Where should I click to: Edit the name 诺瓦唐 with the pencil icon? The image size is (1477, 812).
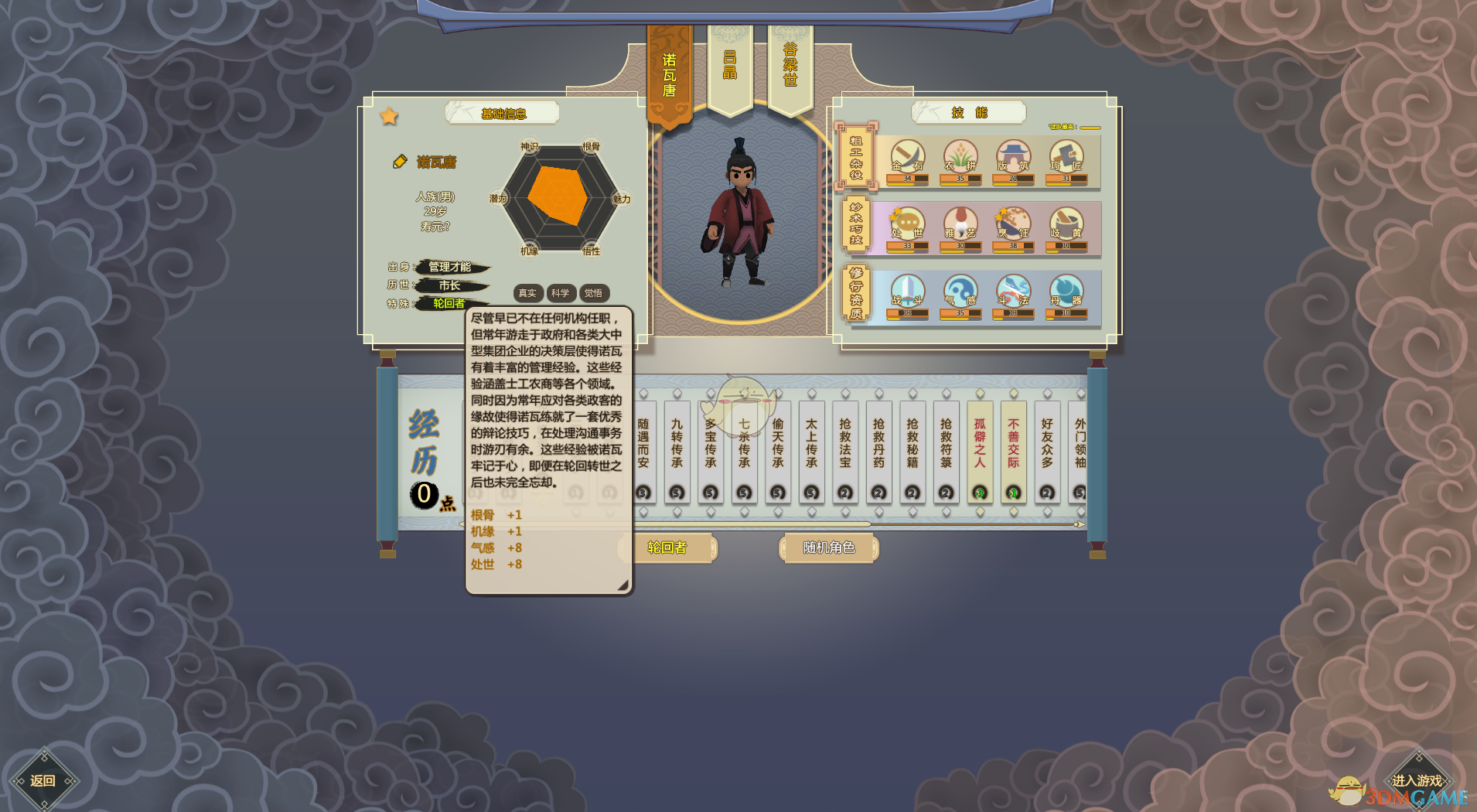click(x=400, y=162)
